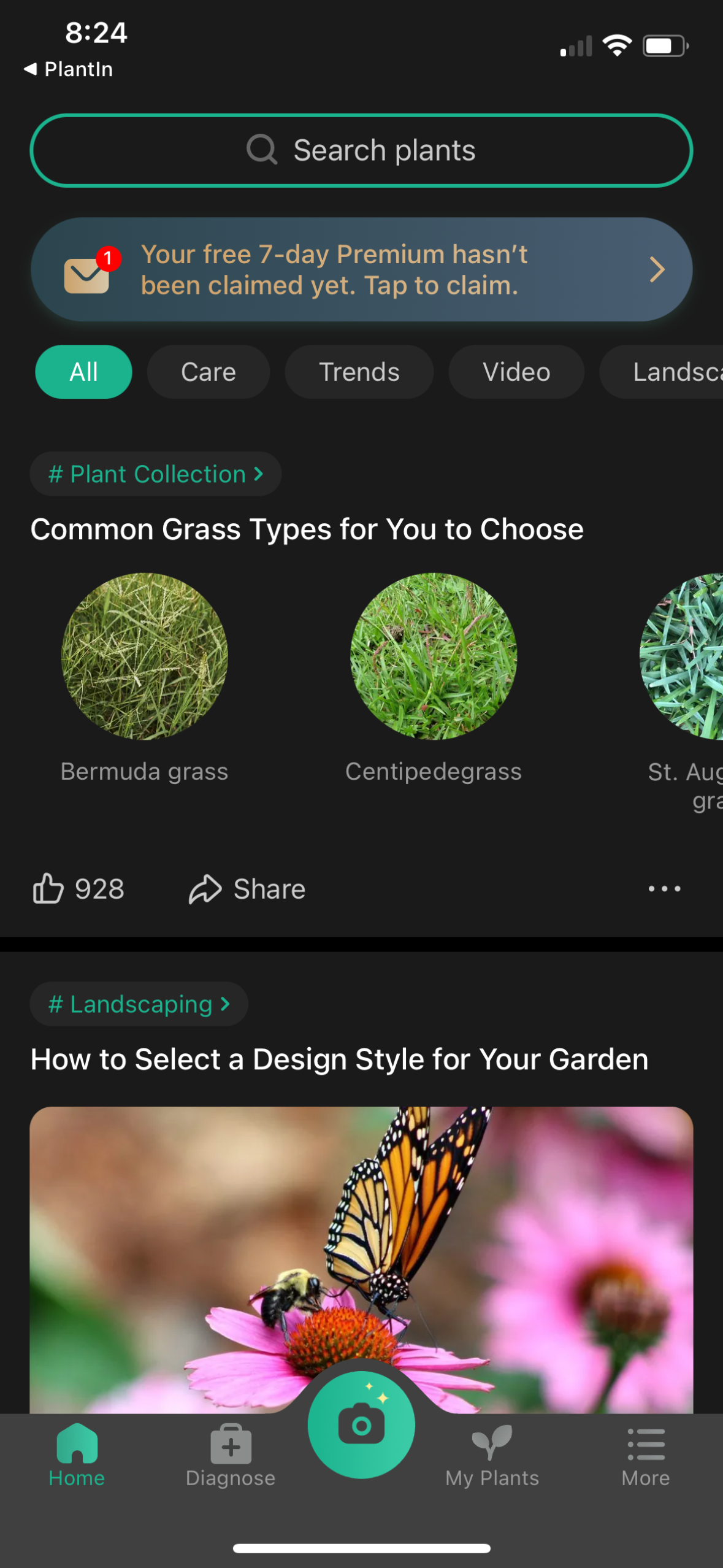Image resolution: width=723 pixels, height=1568 pixels.
Task: Enable the Video content filter
Action: click(516, 371)
